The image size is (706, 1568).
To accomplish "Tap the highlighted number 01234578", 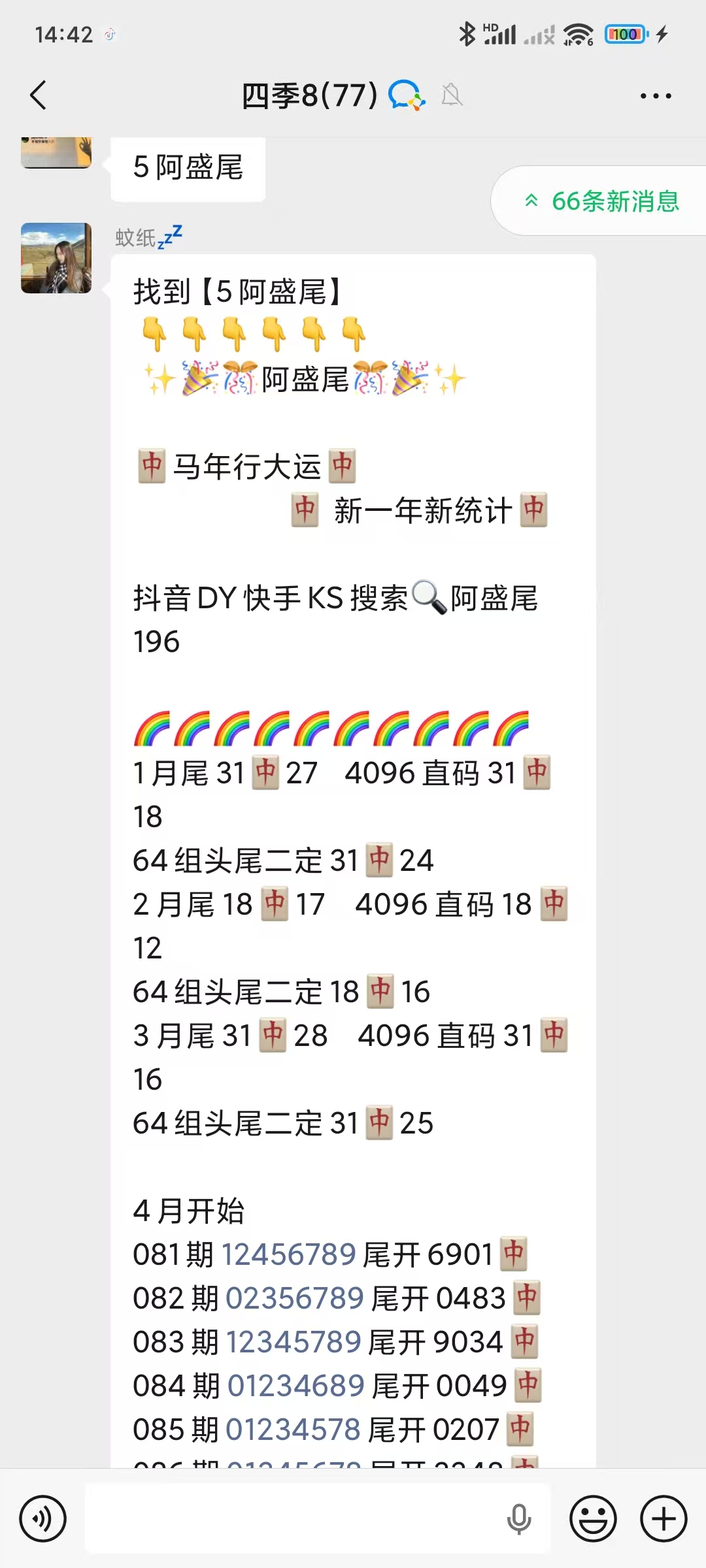I will click(x=293, y=1429).
